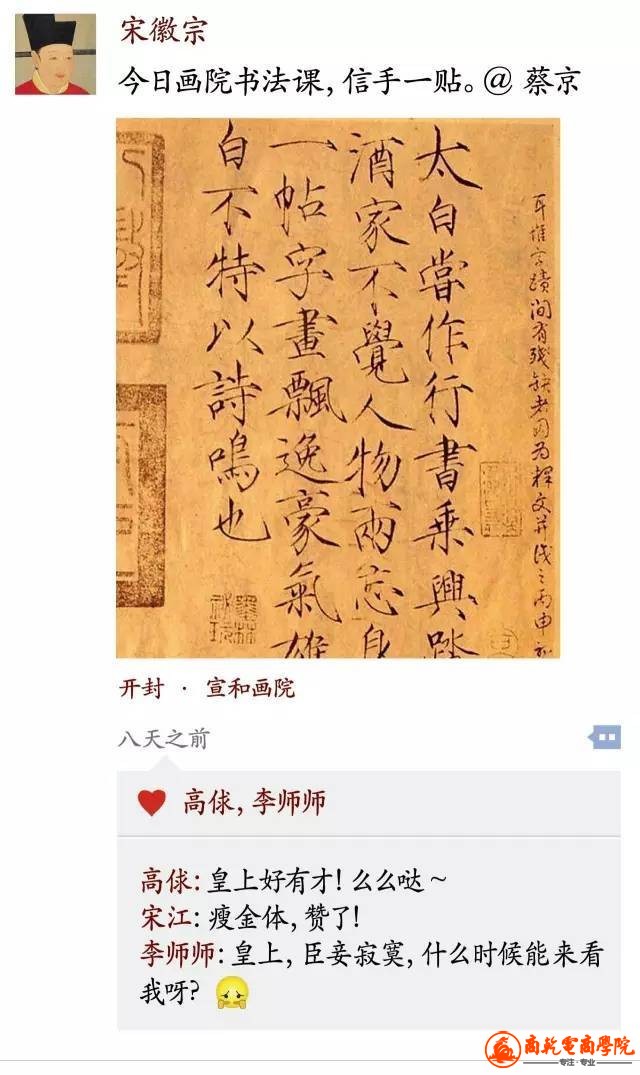The height and width of the screenshot is (1075, 640).
Task: Open the 宋徽宗 name link
Action: 163,31
